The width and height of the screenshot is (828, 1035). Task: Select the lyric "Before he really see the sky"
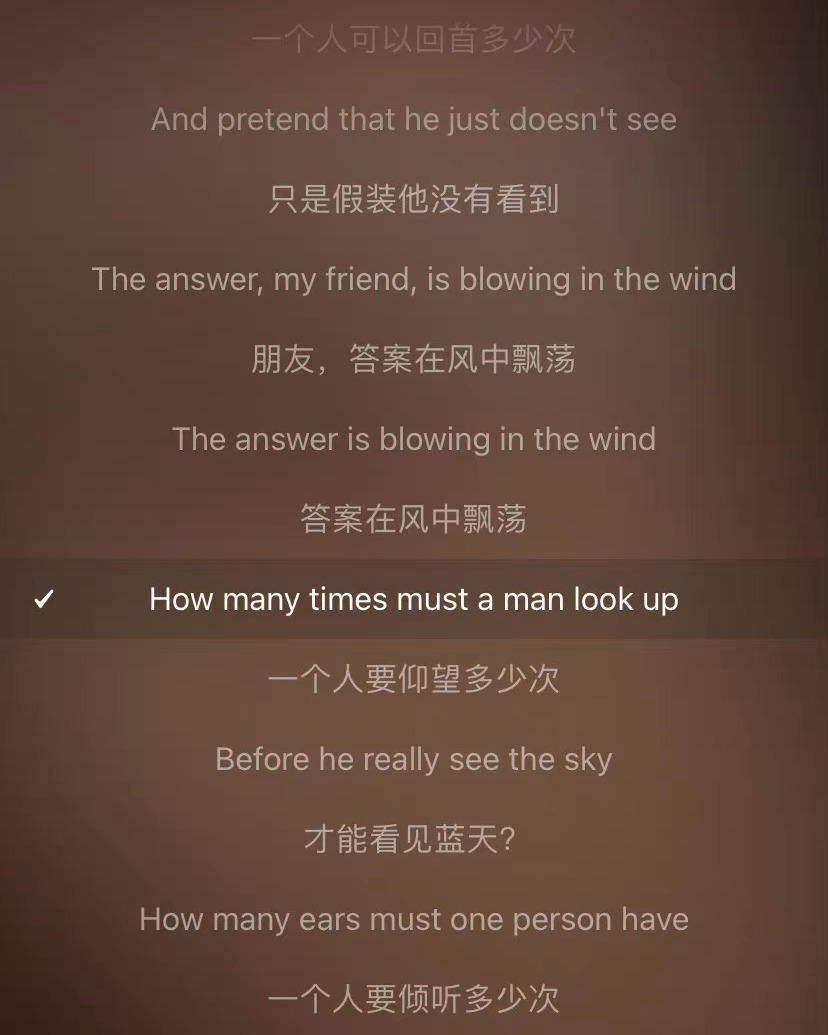pyautogui.click(x=414, y=759)
